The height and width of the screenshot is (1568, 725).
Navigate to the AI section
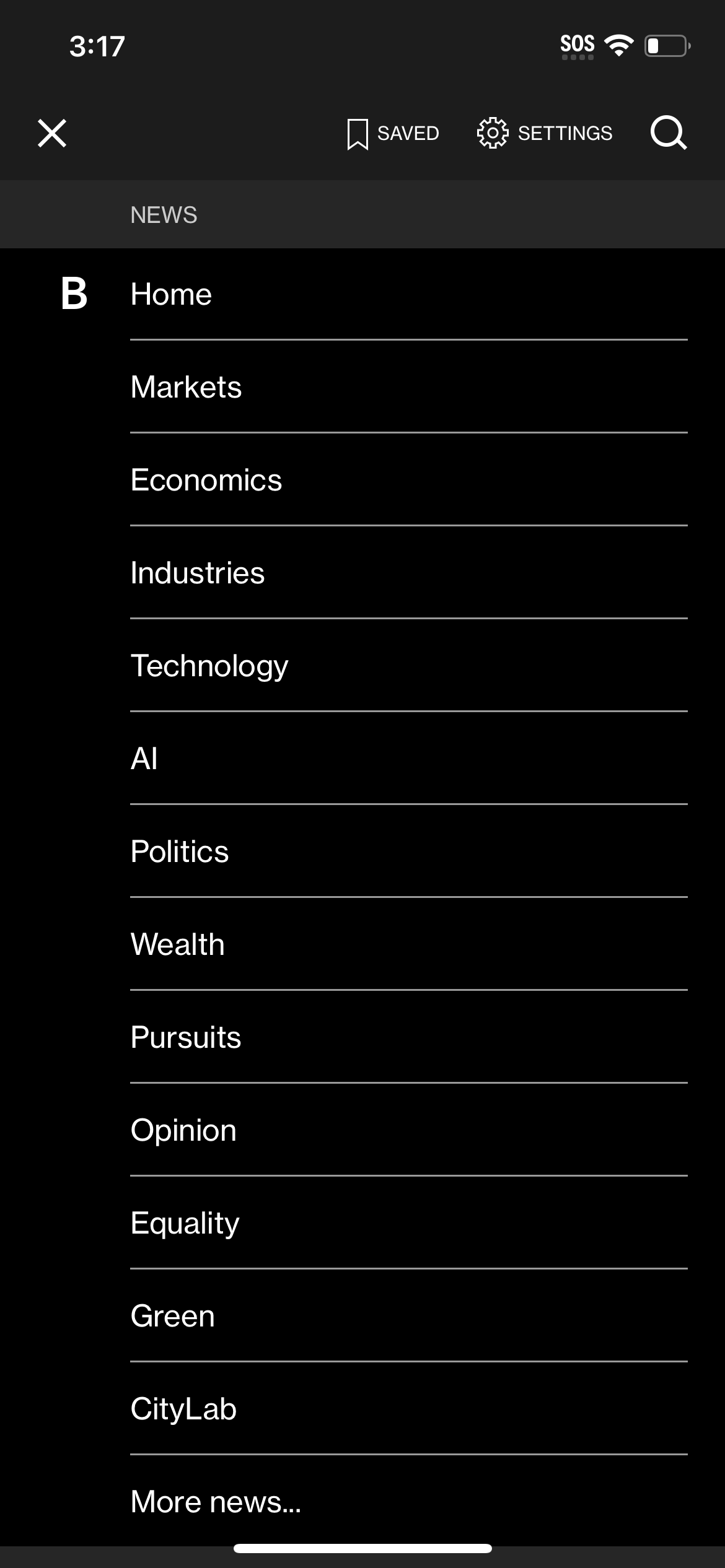143,757
